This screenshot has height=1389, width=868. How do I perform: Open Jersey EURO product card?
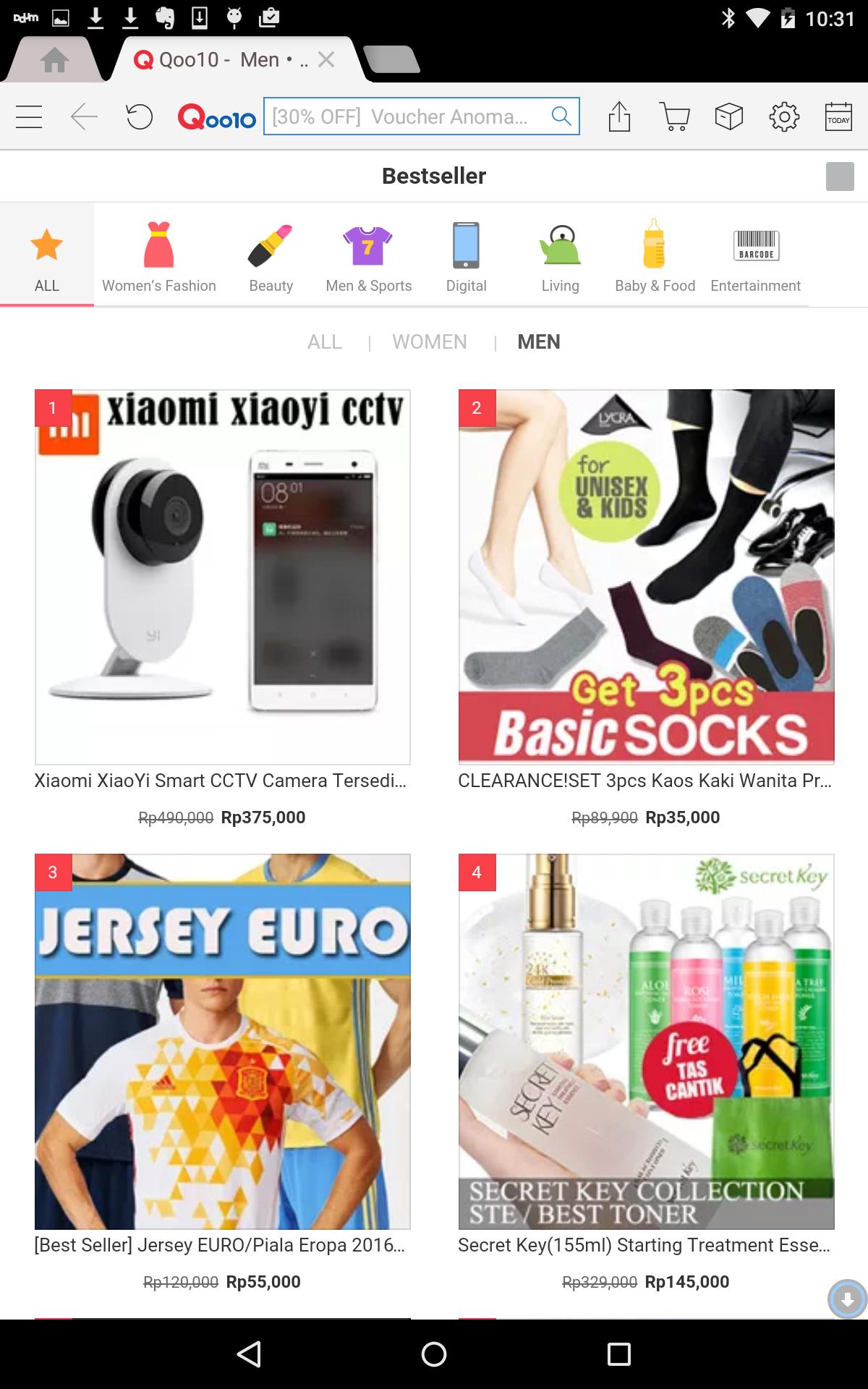222,1041
